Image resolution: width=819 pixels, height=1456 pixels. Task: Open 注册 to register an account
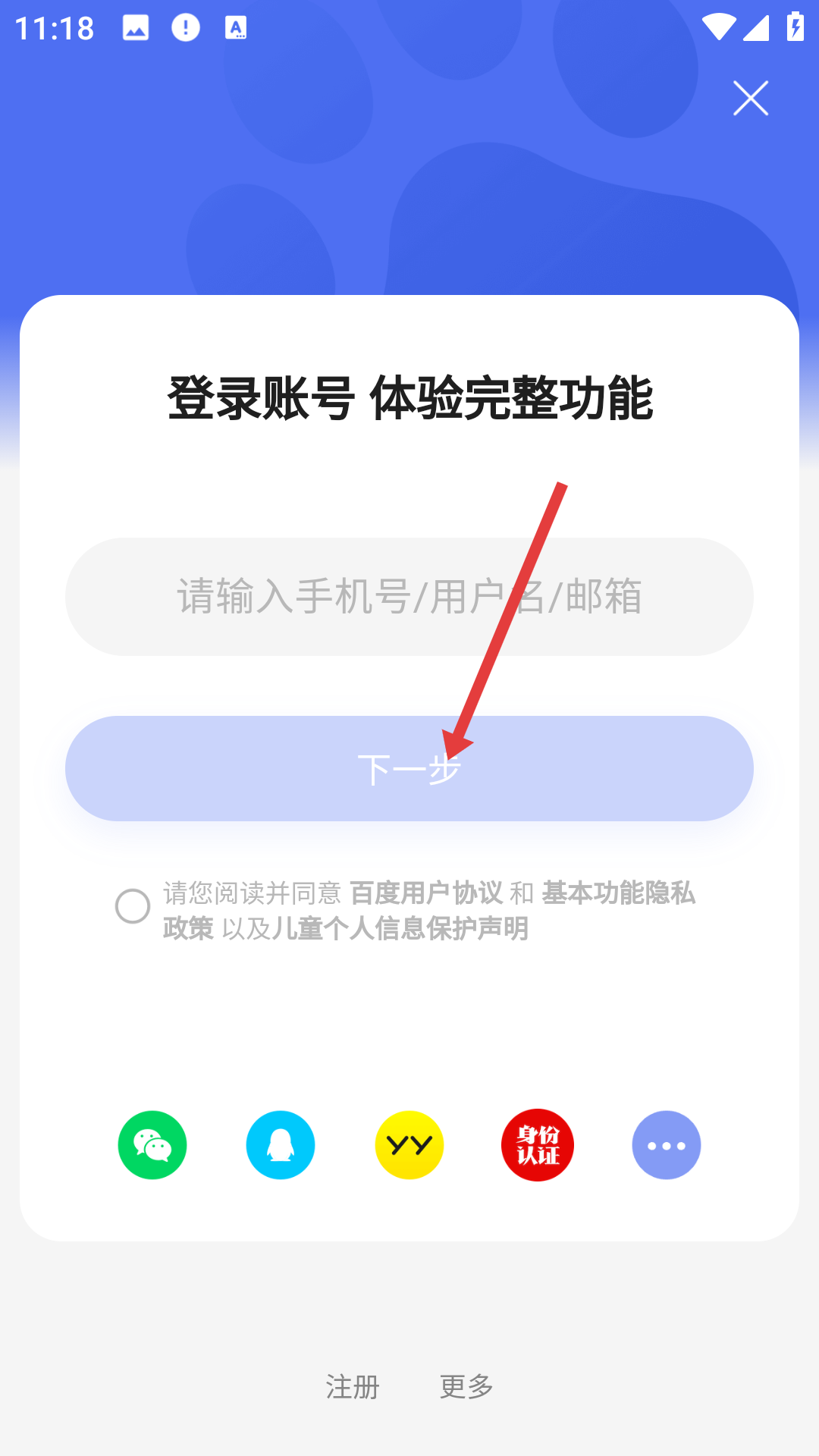click(x=353, y=1387)
